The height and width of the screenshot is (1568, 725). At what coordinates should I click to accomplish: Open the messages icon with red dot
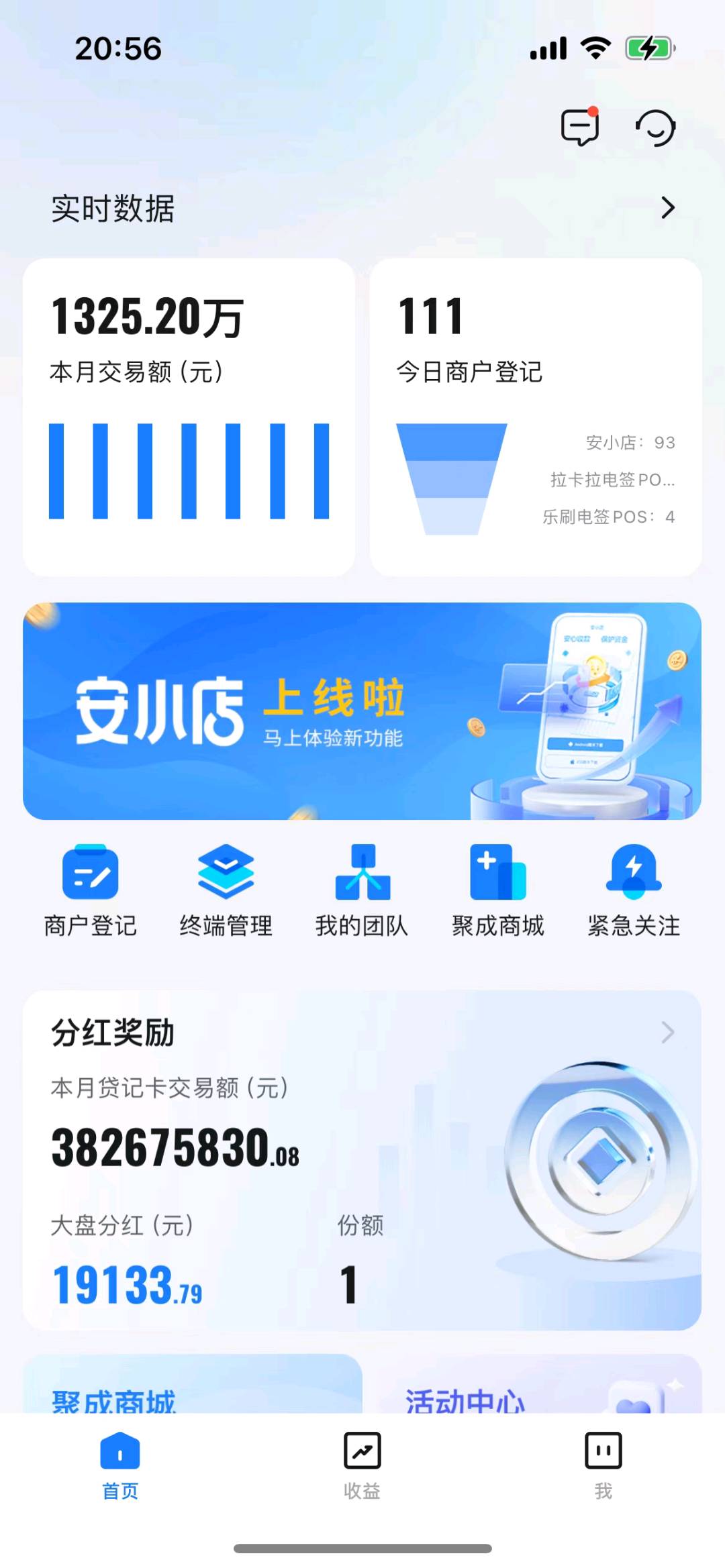tap(579, 127)
